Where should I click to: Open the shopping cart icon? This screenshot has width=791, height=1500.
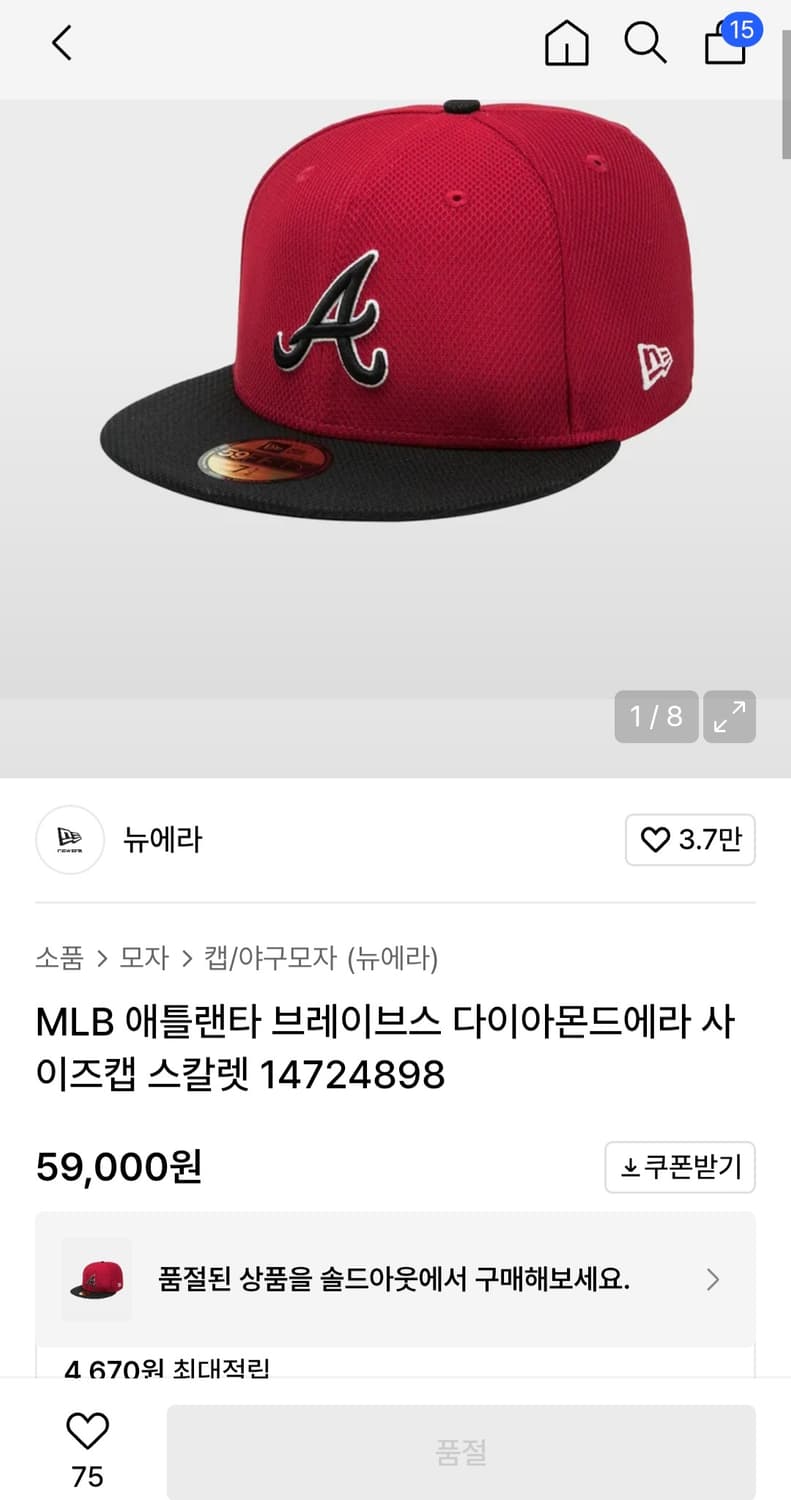[x=723, y=46]
